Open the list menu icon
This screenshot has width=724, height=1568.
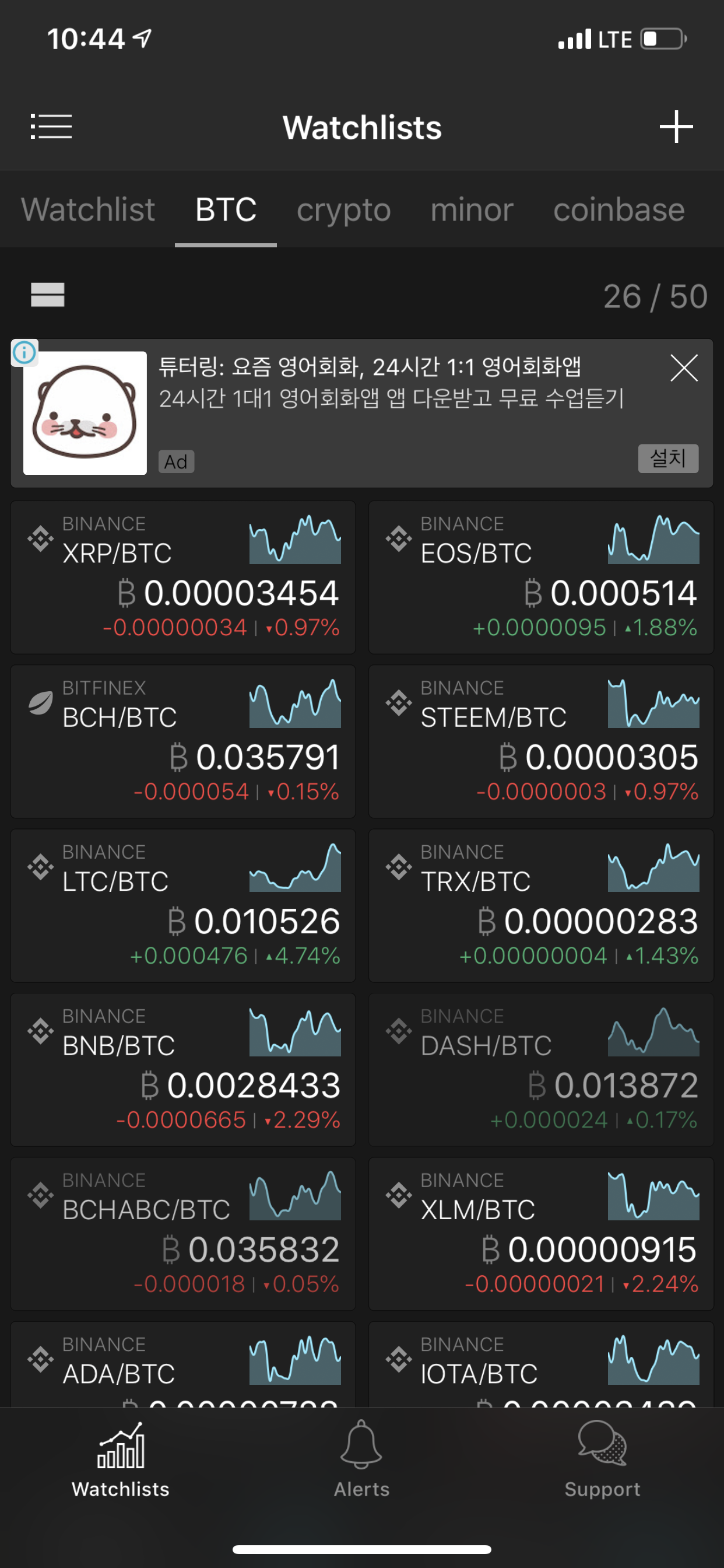51,127
